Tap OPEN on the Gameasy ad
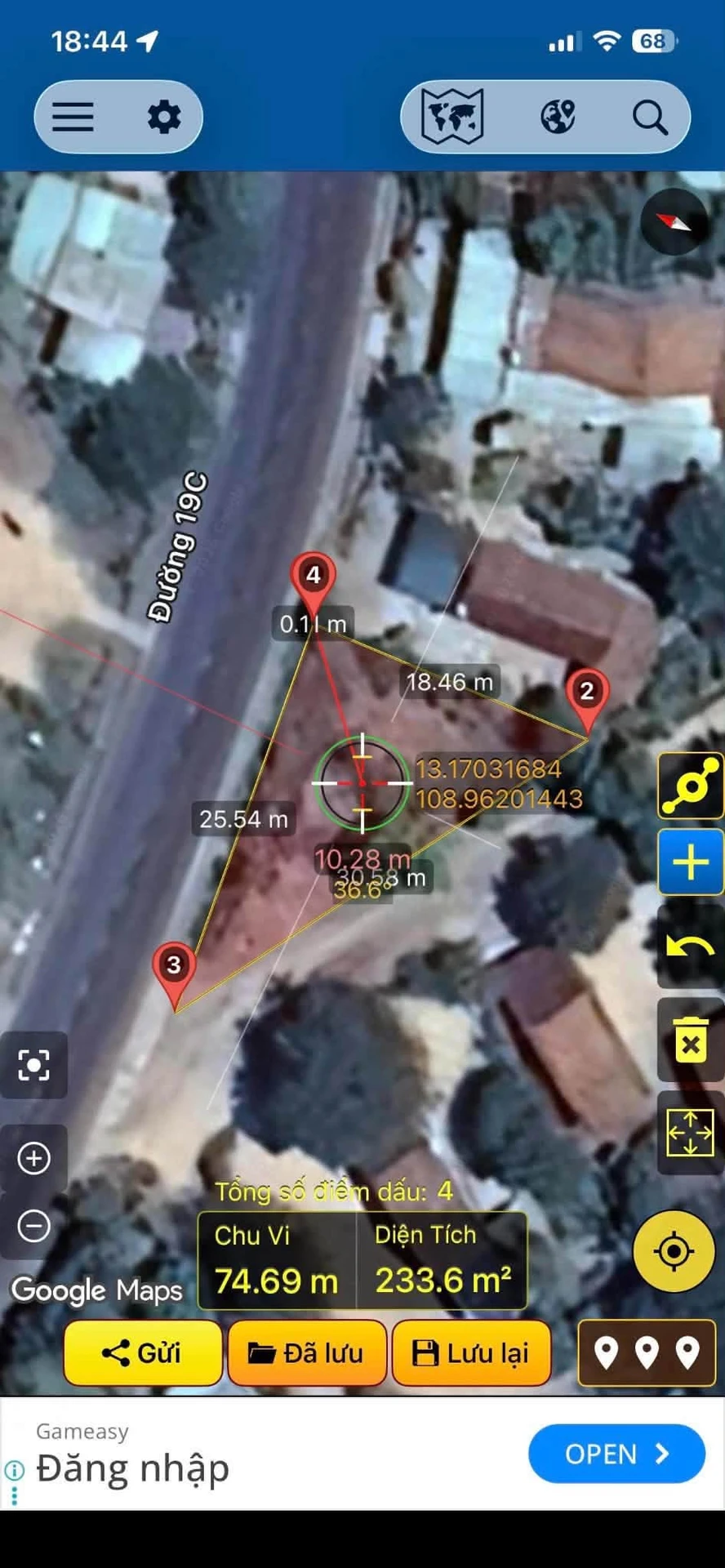 [x=616, y=1454]
